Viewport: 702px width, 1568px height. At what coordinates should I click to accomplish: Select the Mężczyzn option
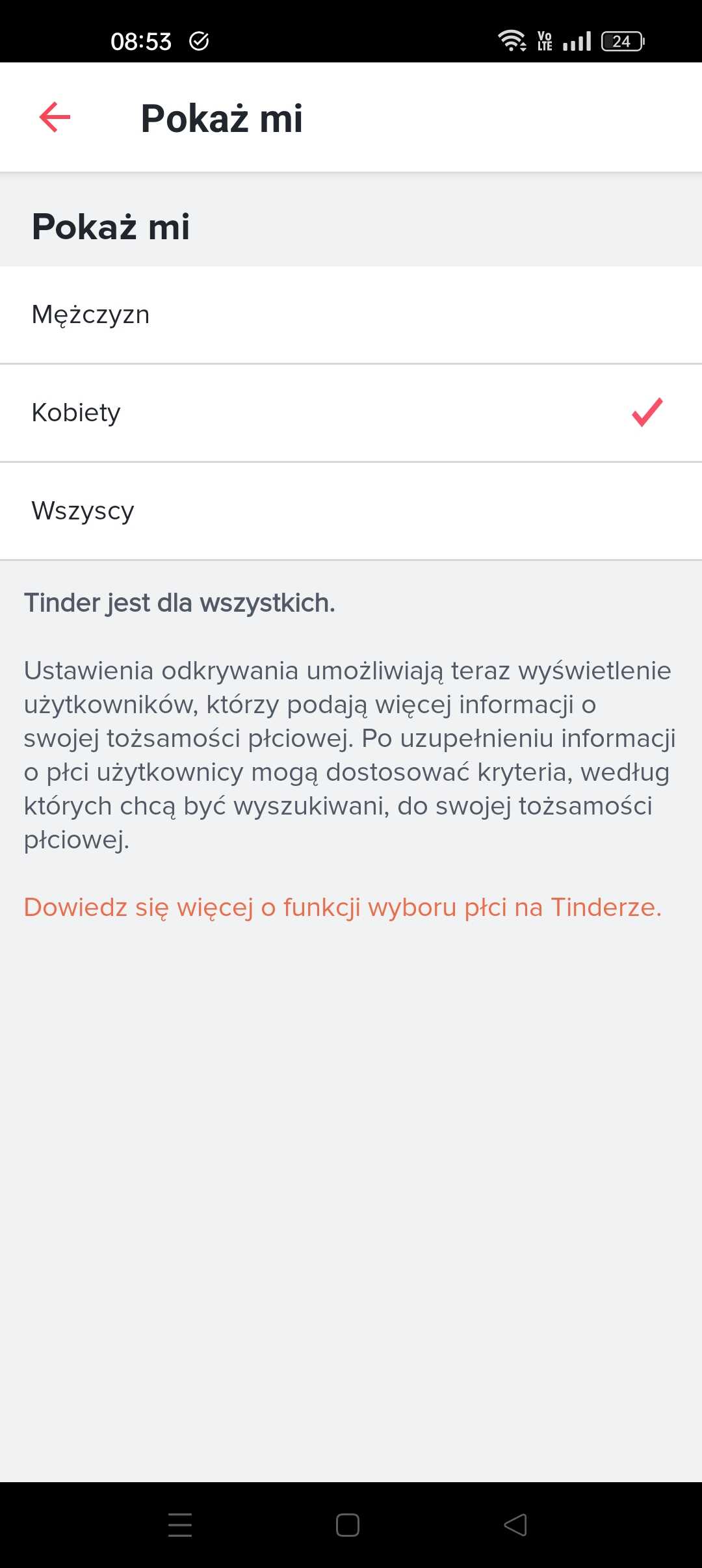[x=351, y=315]
